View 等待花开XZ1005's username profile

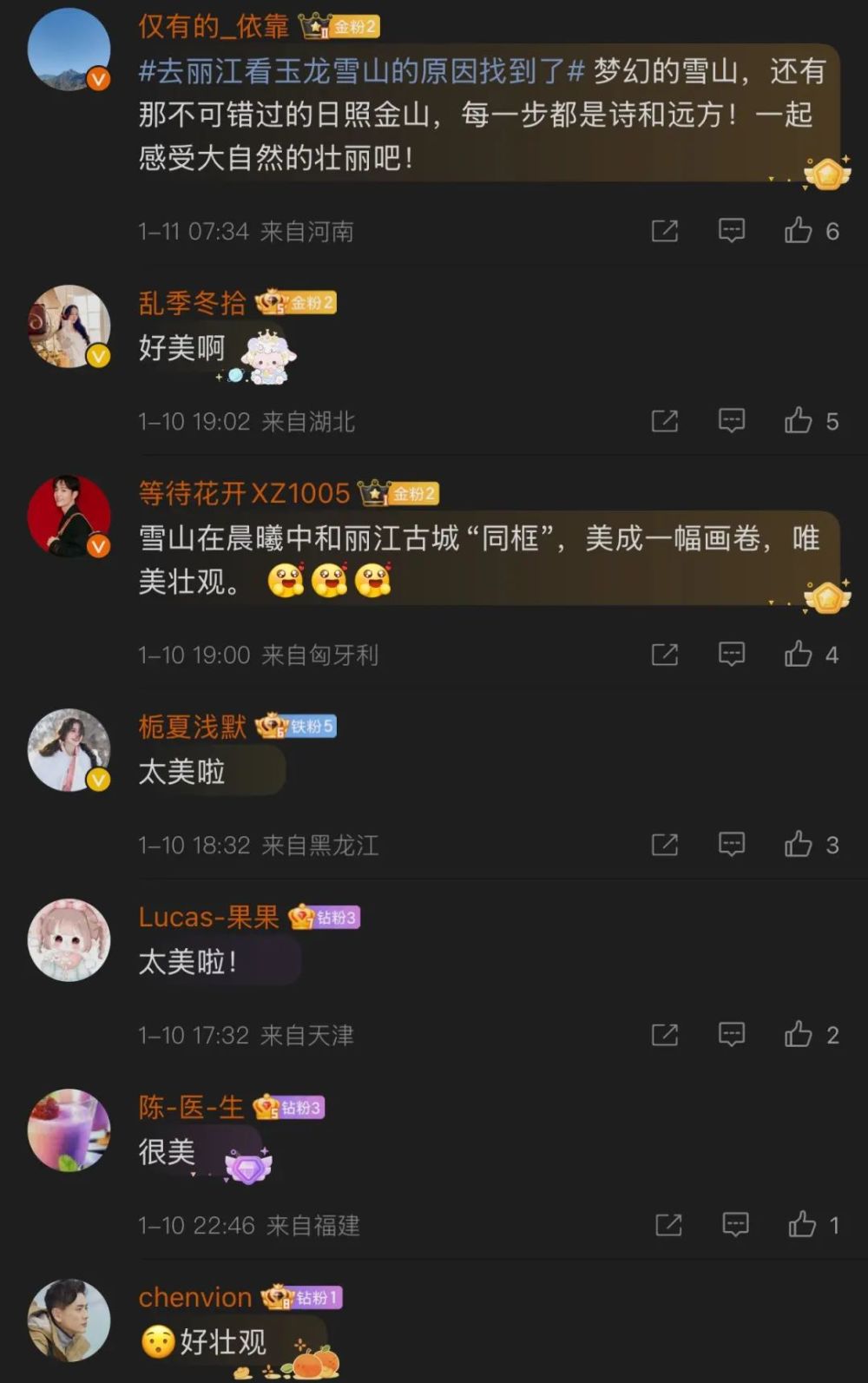pos(244,493)
